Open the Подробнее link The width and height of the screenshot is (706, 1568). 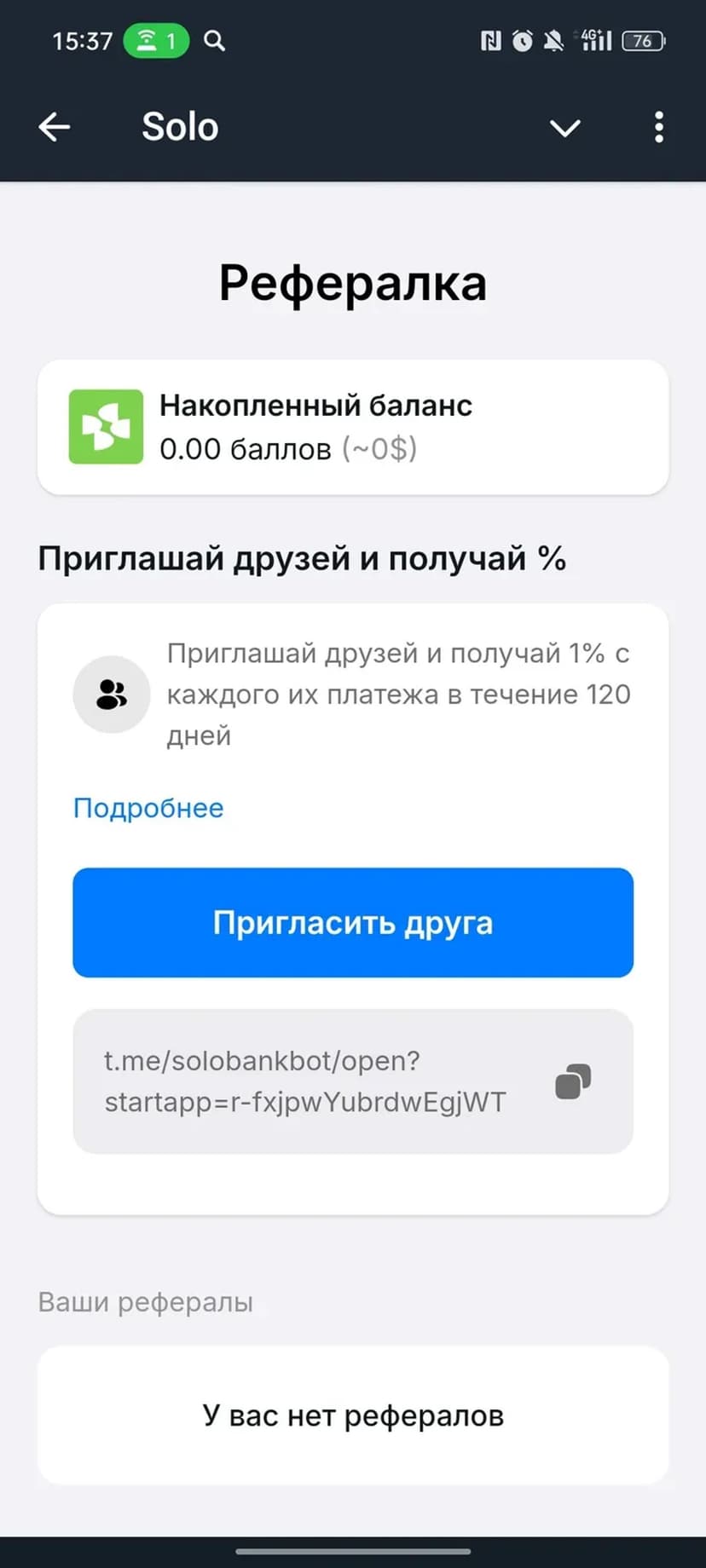pyautogui.click(x=148, y=808)
